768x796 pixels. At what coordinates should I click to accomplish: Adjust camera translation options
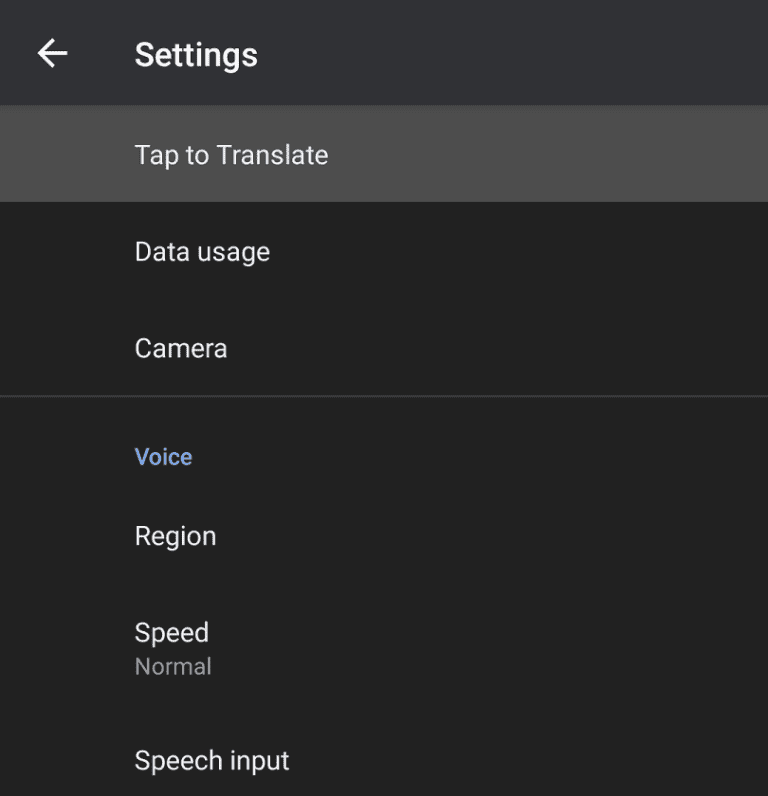pyautogui.click(x=181, y=348)
